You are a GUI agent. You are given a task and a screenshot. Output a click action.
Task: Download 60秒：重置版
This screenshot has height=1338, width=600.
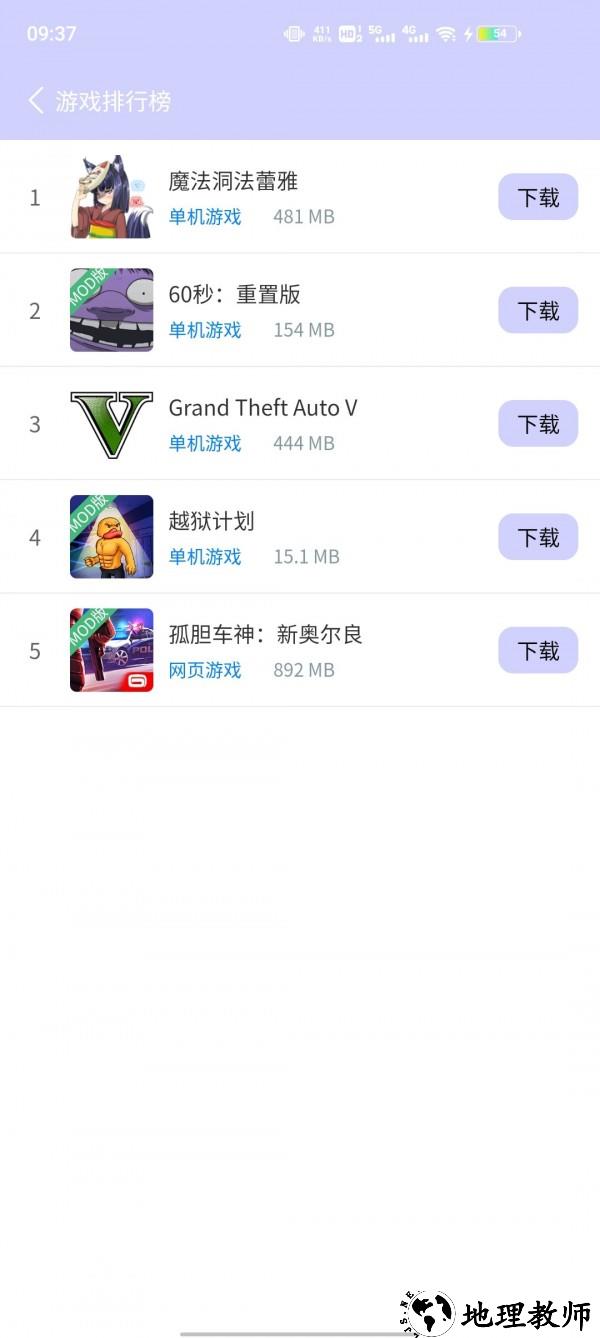pyautogui.click(x=538, y=310)
